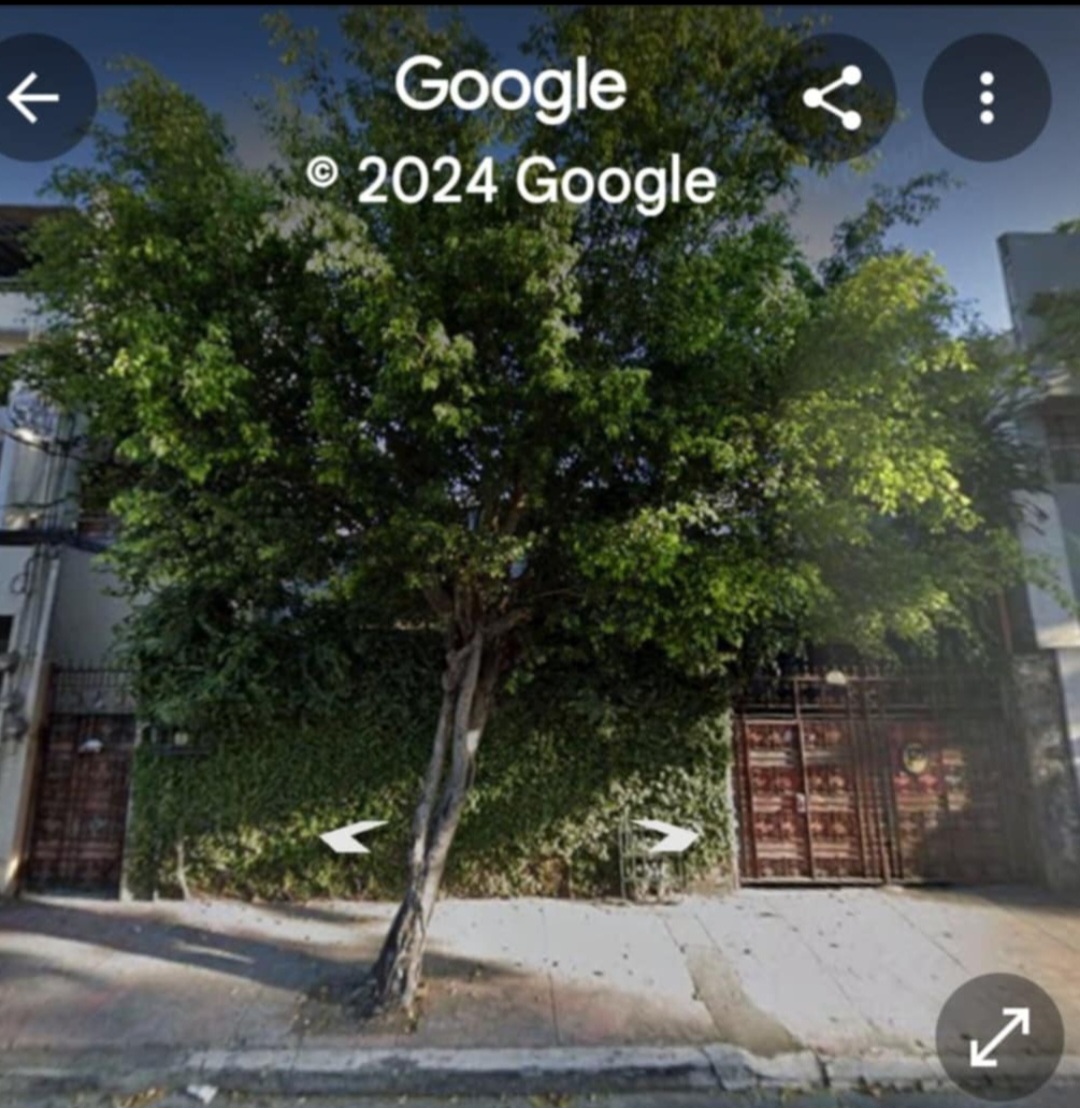Image resolution: width=1080 pixels, height=1108 pixels.
Task: Expand Street View to full screen
Action: pyautogui.click(x=999, y=1037)
